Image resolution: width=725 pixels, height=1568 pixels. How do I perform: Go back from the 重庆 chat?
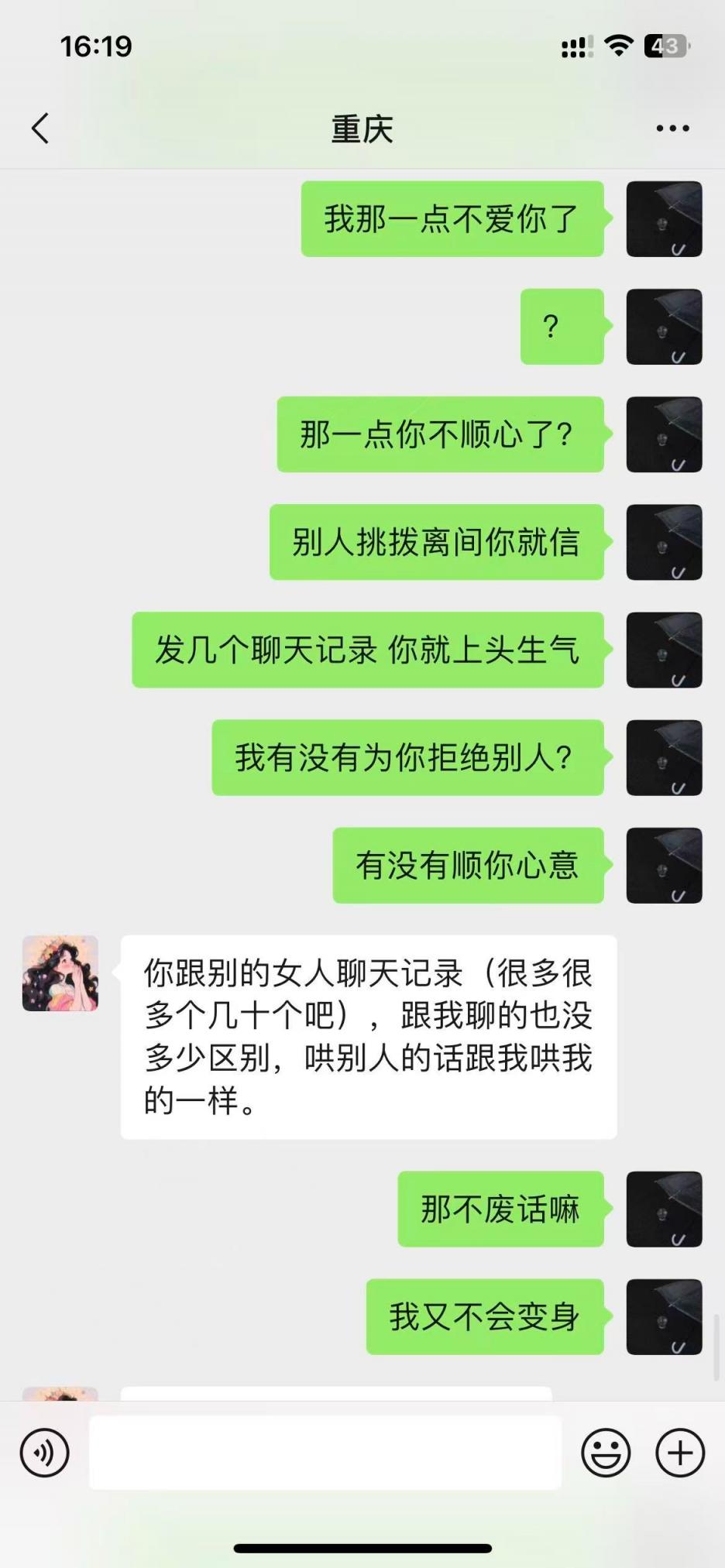click(40, 129)
